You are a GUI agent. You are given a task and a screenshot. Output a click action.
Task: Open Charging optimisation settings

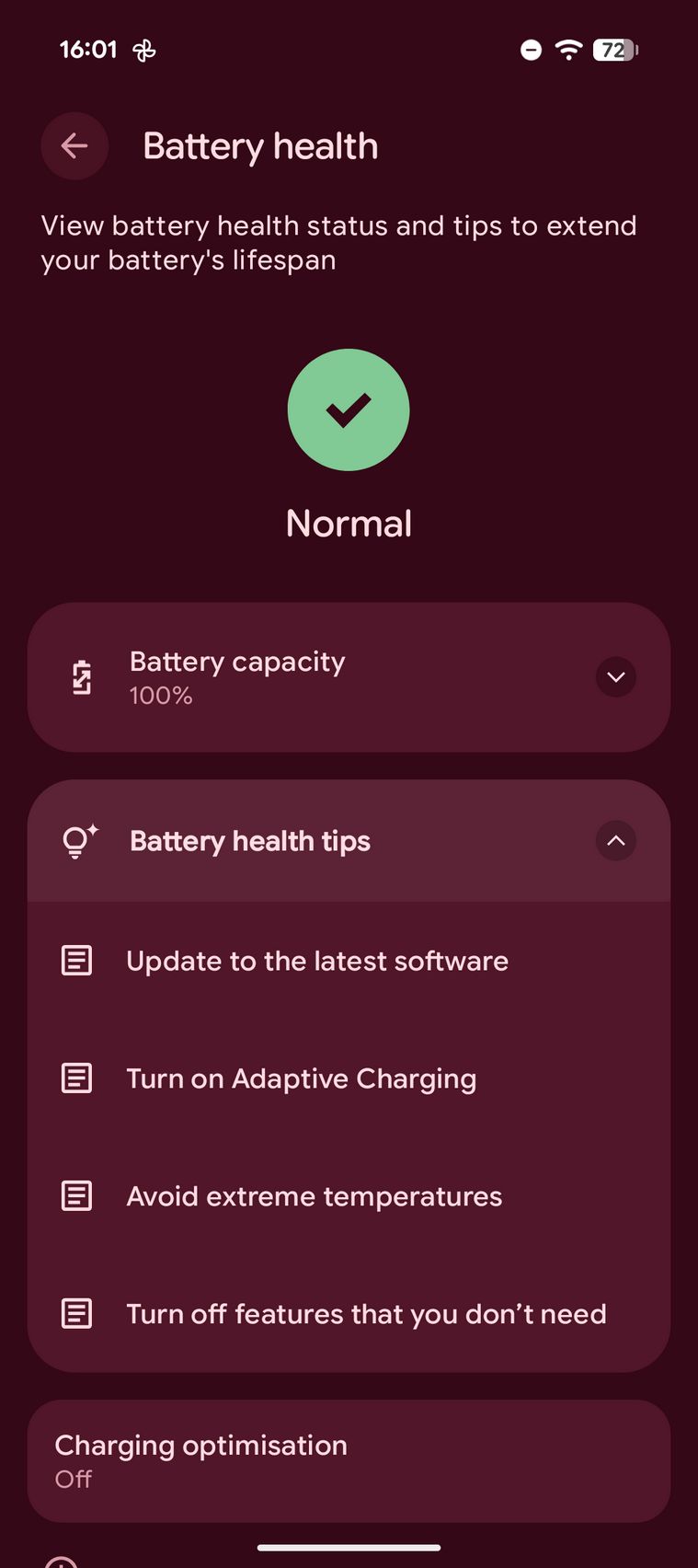coord(349,1461)
